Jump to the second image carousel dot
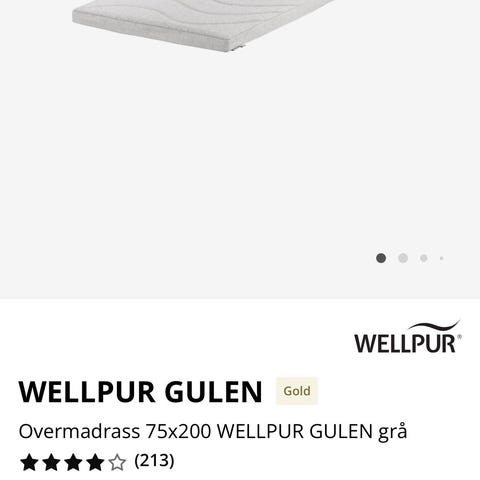Screen dimensions: 480x480 coord(403,258)
